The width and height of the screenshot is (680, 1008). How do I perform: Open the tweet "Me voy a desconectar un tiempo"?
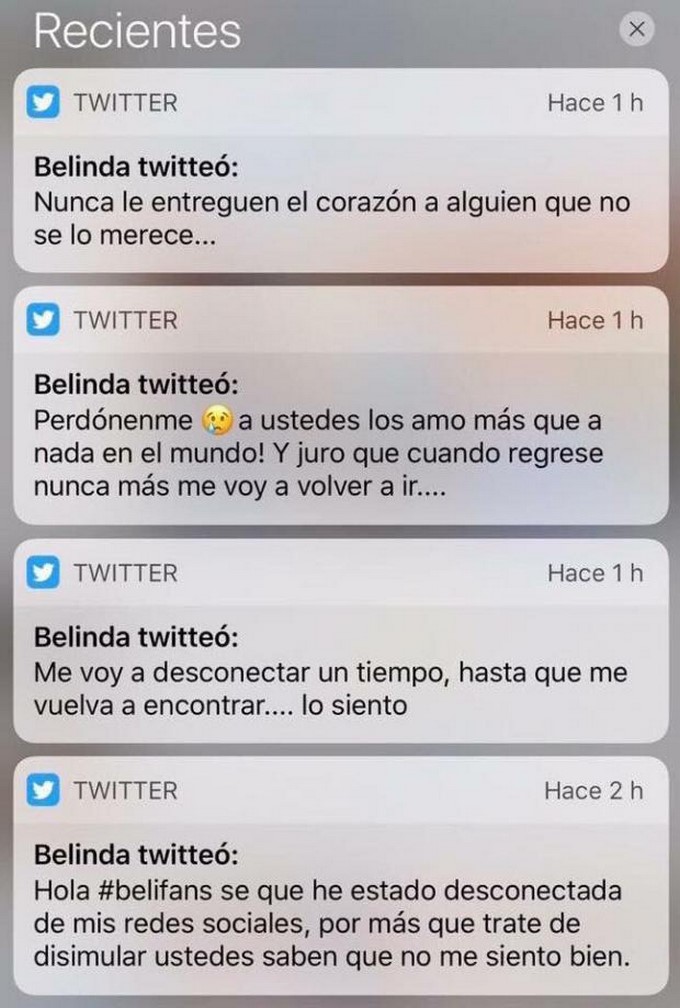pyautogui.click(x=340, y=672)
